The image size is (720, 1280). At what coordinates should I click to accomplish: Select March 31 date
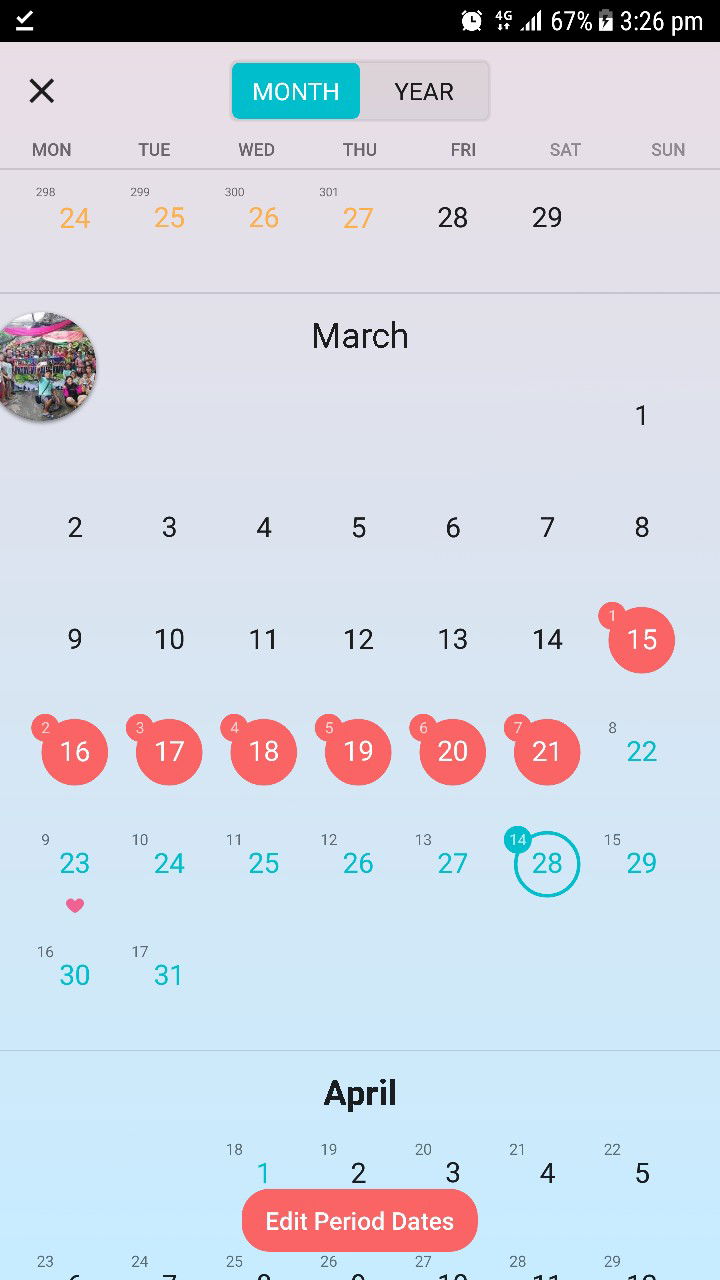click(169, 975)
